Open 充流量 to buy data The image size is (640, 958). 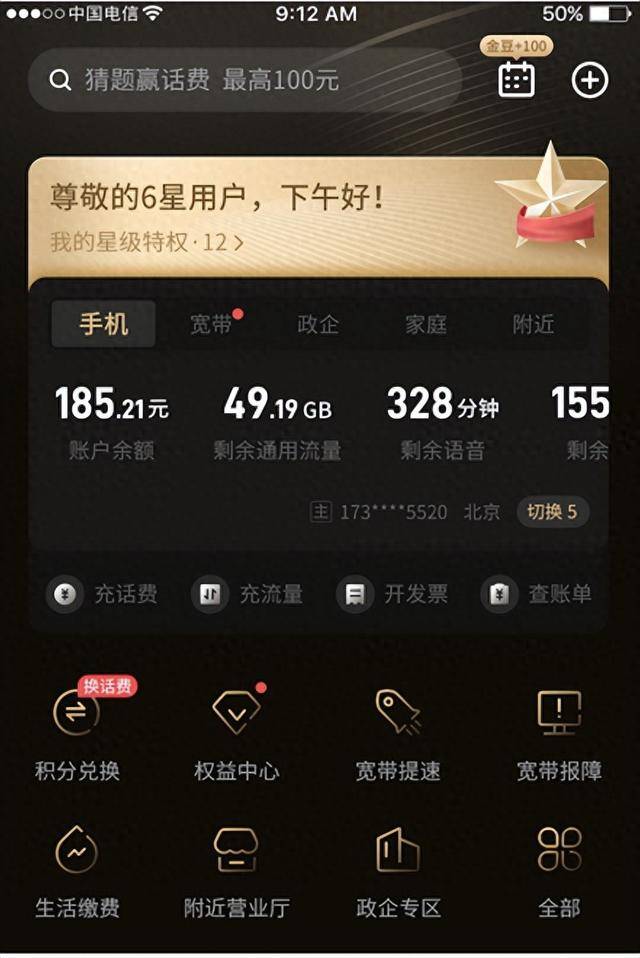248,594
